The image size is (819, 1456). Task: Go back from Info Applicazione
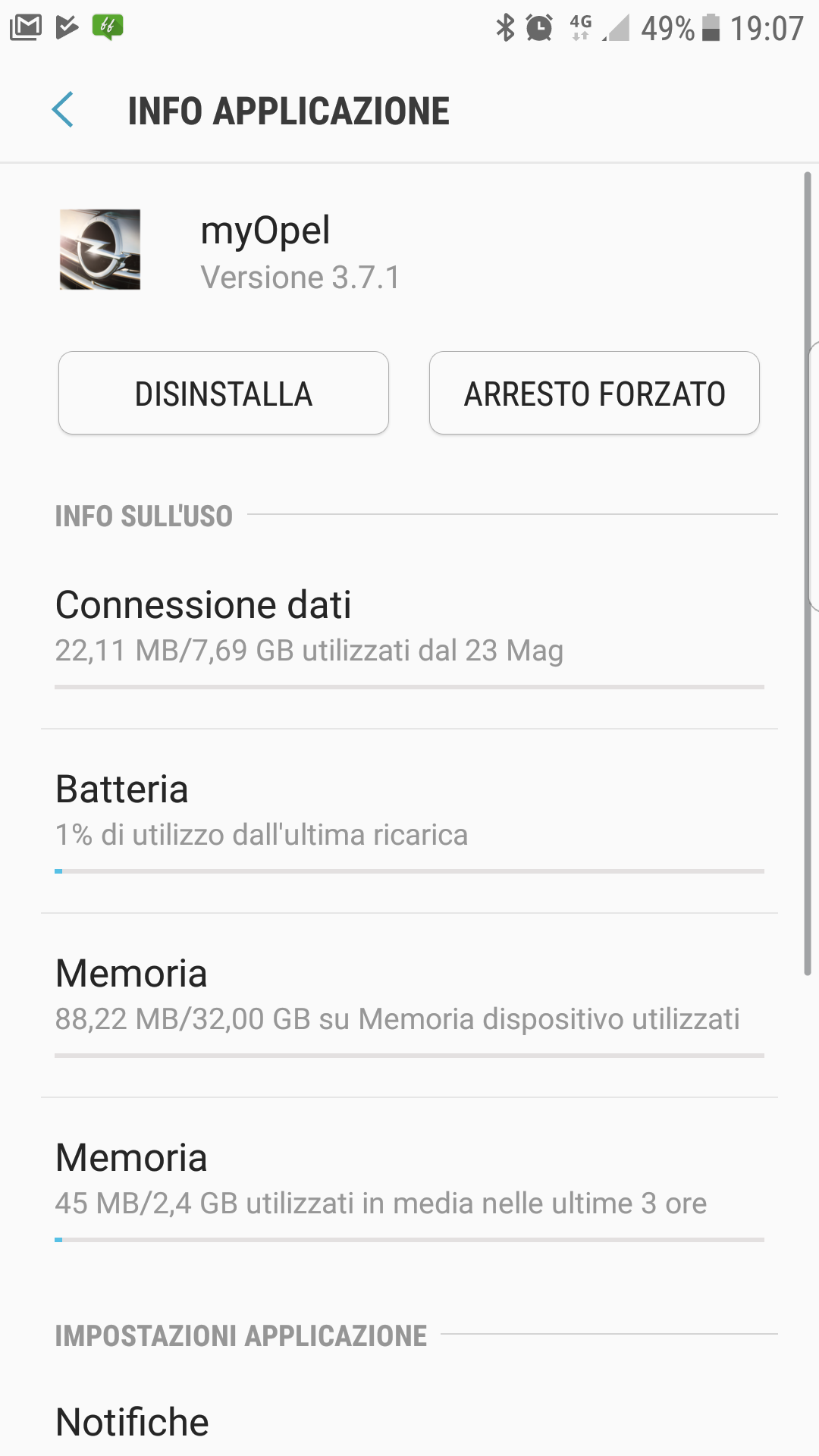pos(63,111)
